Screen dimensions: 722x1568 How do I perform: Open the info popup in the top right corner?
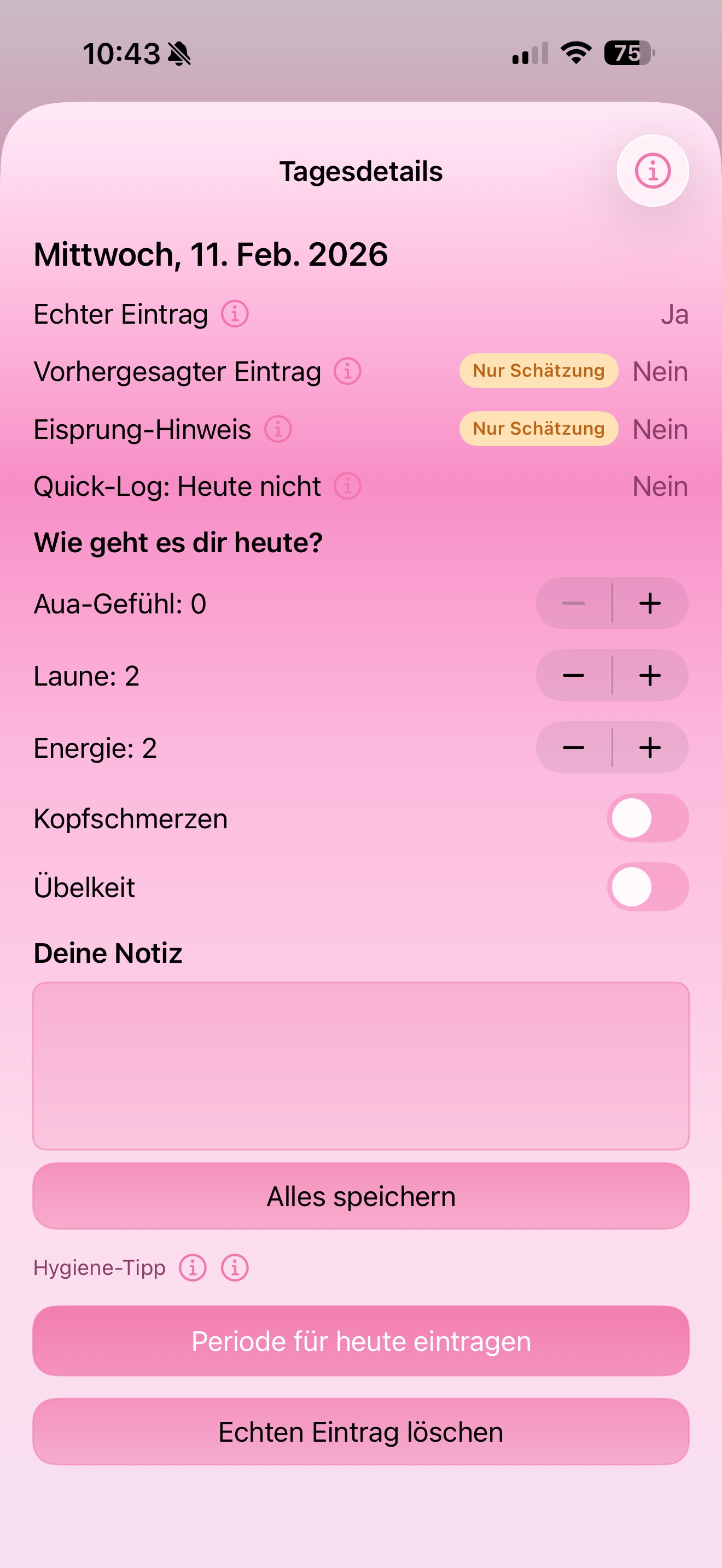(x=652, y=171)
